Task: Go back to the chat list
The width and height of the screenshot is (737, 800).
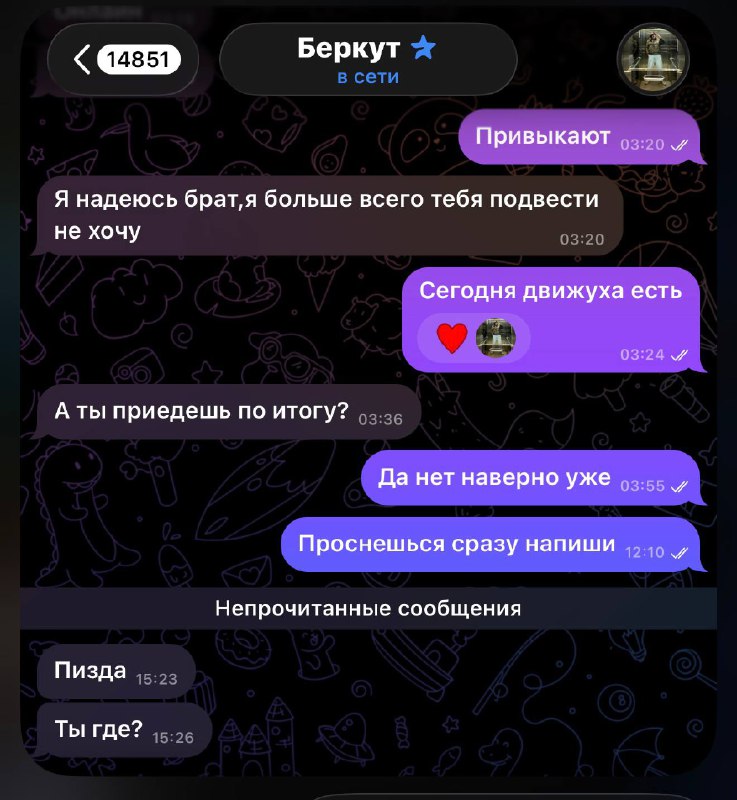Action: coord(122,60)
